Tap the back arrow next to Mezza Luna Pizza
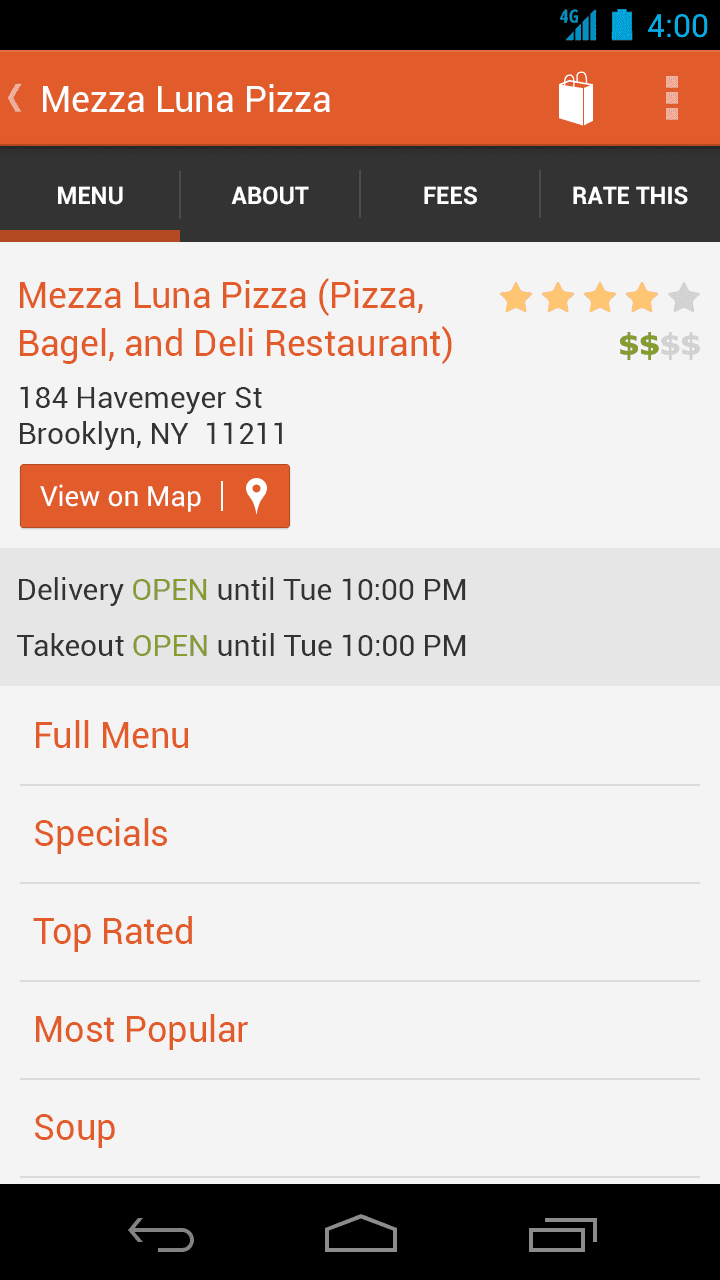Viewport: 720px width, 1280px height. point(15,98)
